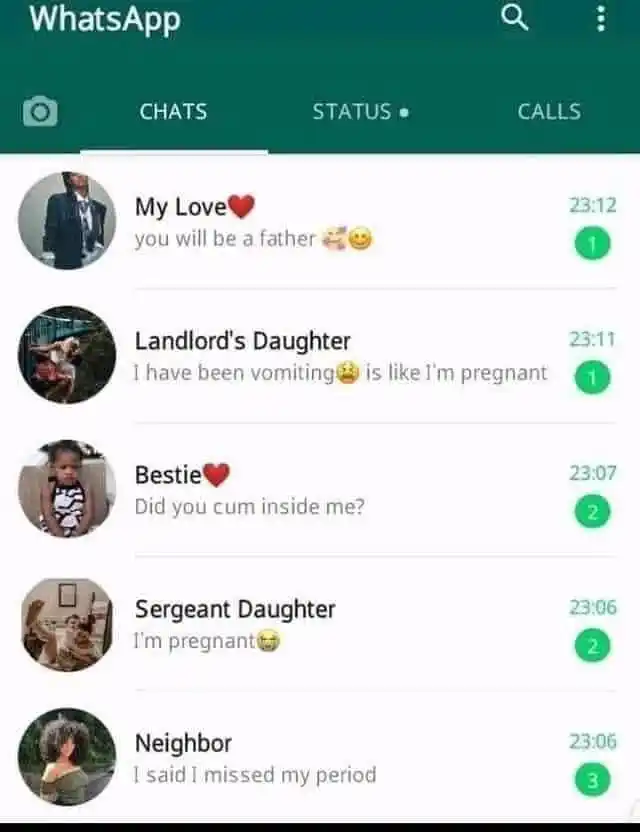This screenshot has height=832, width=640.
Task: Switch to the STATUS tab
Action: coord(360,111)
